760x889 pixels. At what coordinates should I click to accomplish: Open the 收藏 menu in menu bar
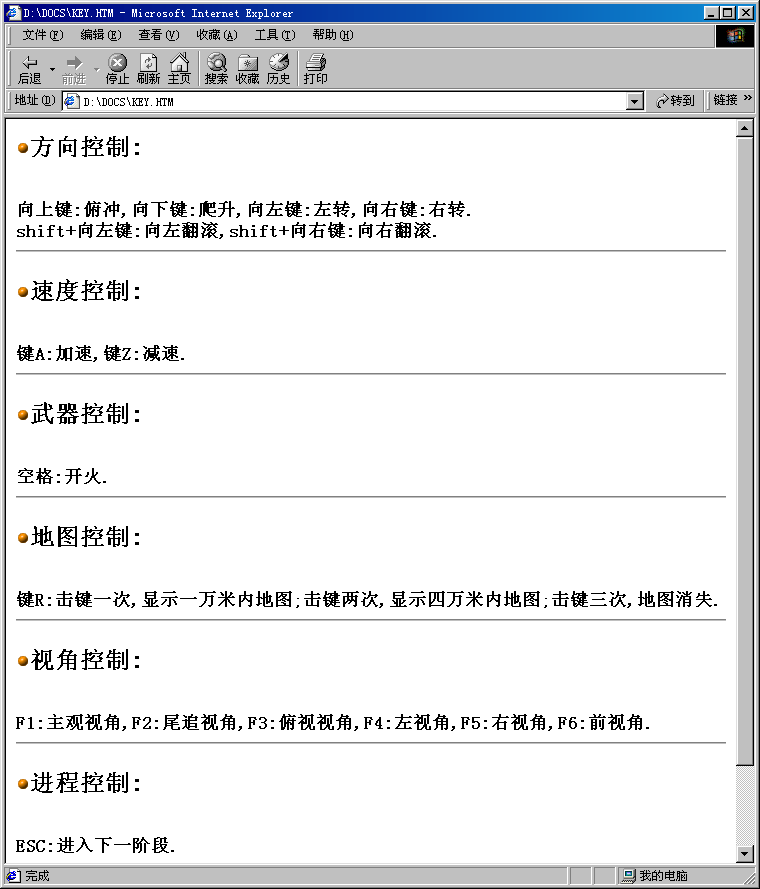coord(215,35)
